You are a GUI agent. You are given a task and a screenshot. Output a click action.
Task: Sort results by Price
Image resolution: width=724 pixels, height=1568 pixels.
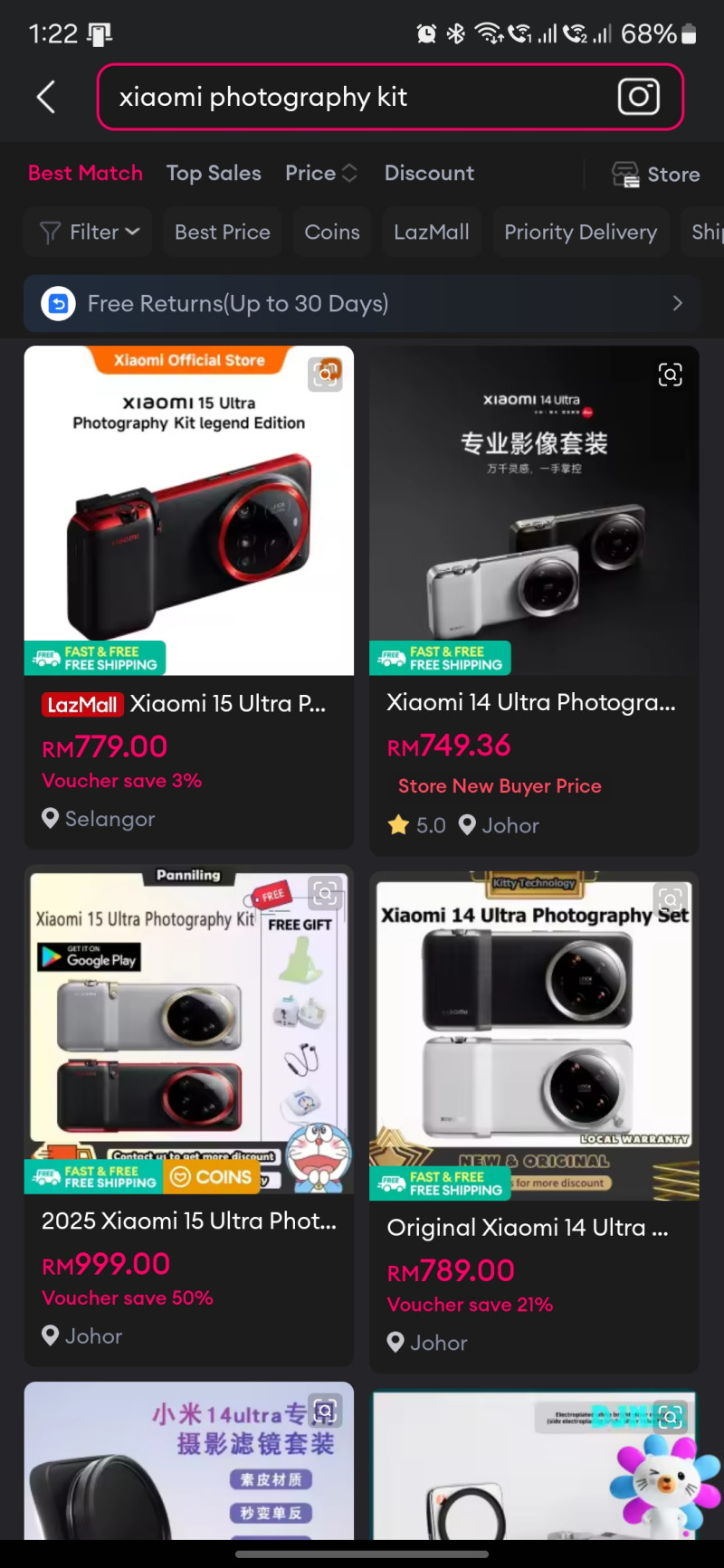(x=321, y=173)
